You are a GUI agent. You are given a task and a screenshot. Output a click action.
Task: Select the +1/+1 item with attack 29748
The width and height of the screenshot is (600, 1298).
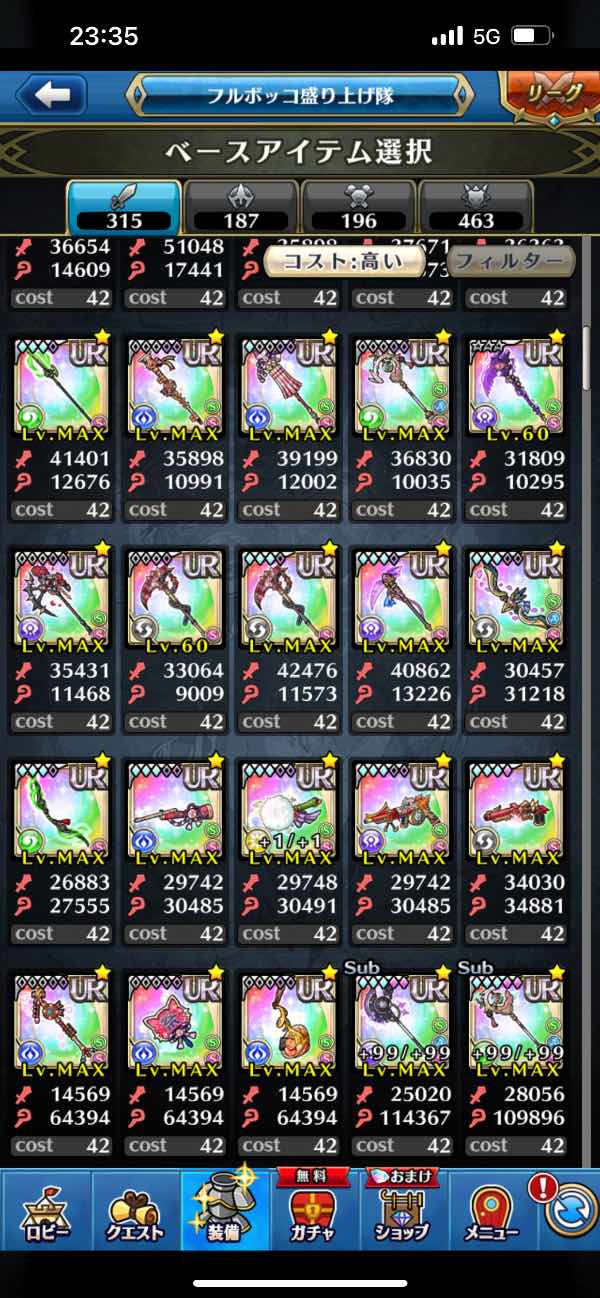pos(289,818)
